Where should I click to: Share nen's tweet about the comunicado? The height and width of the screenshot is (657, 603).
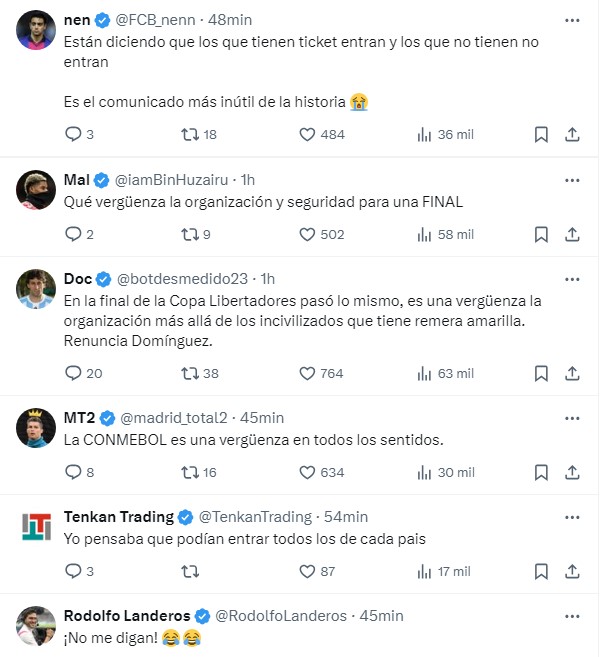click(572, 134)
